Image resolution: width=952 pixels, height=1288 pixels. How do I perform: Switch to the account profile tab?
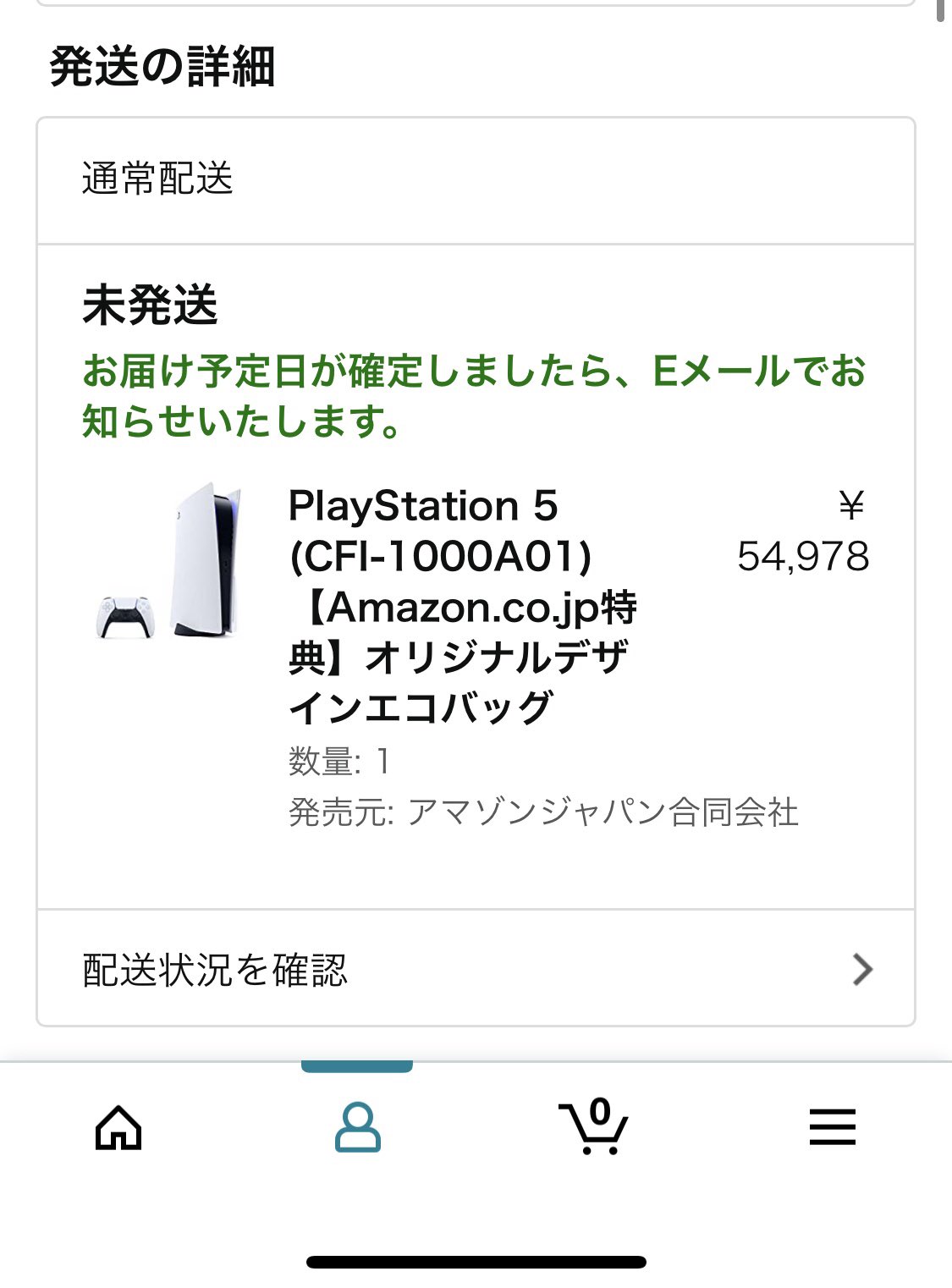pyautogui.click(x=358, y=1128)
